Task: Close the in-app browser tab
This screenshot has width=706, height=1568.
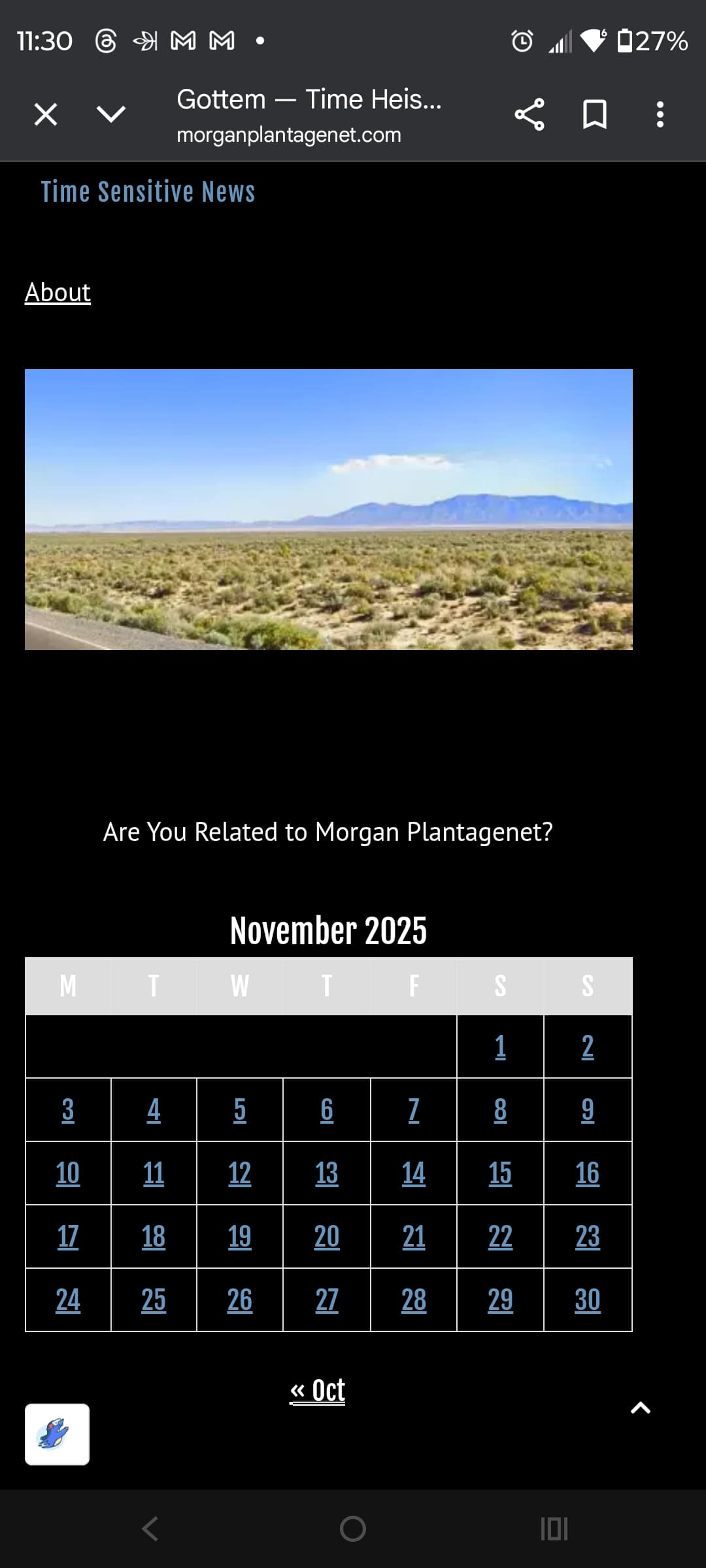Action: 46,114
